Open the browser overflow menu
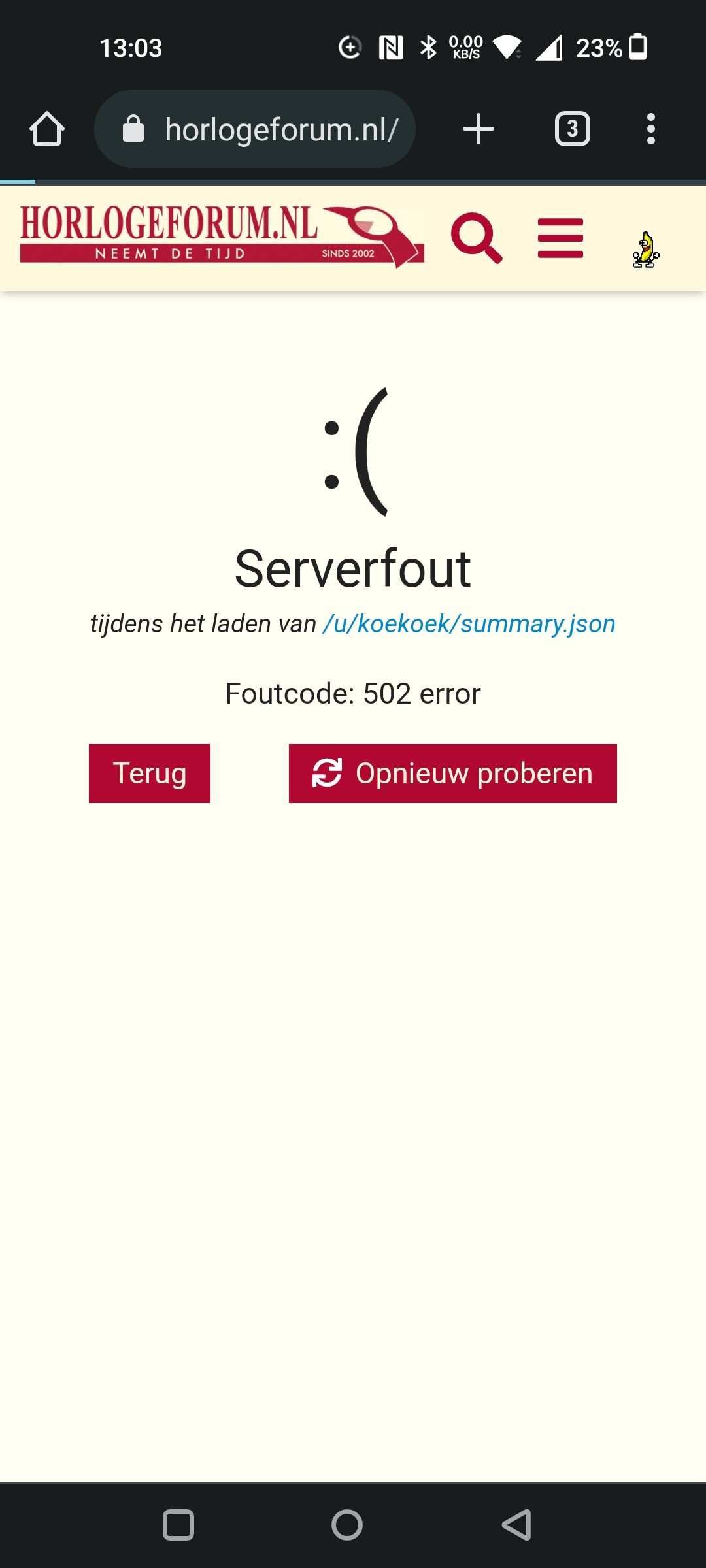 [x=650, y=129]
